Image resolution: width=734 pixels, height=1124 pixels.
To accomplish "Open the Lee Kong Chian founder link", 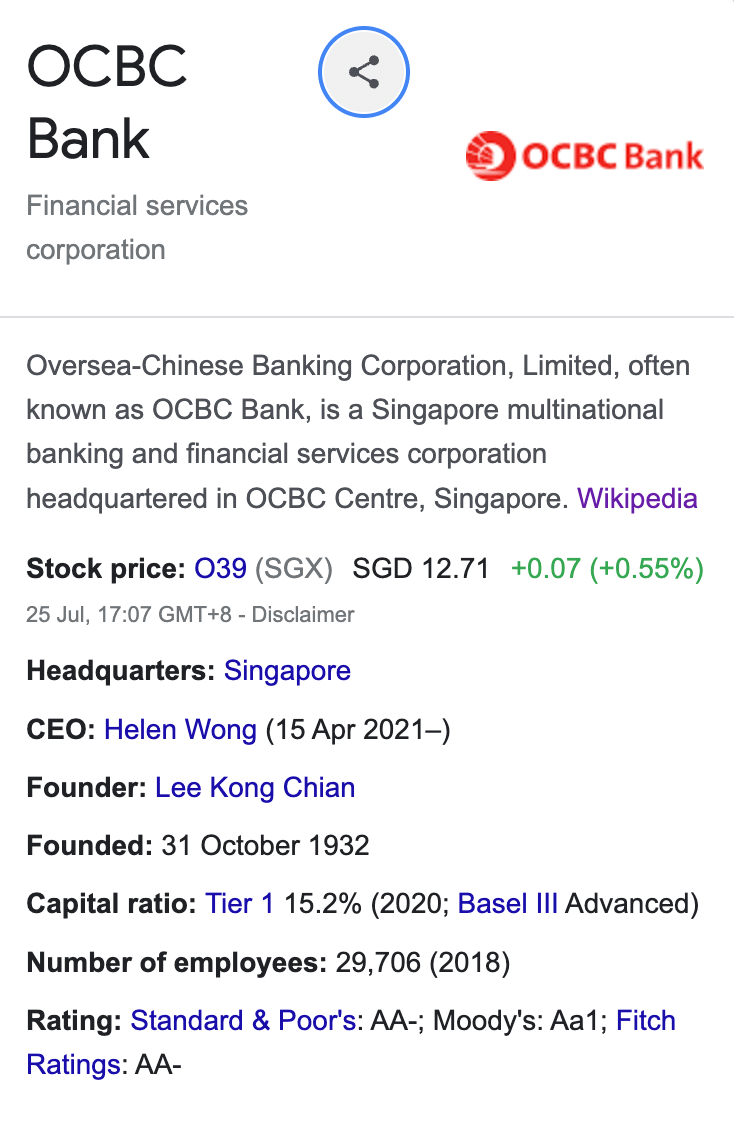I will (x=255, y=788).
